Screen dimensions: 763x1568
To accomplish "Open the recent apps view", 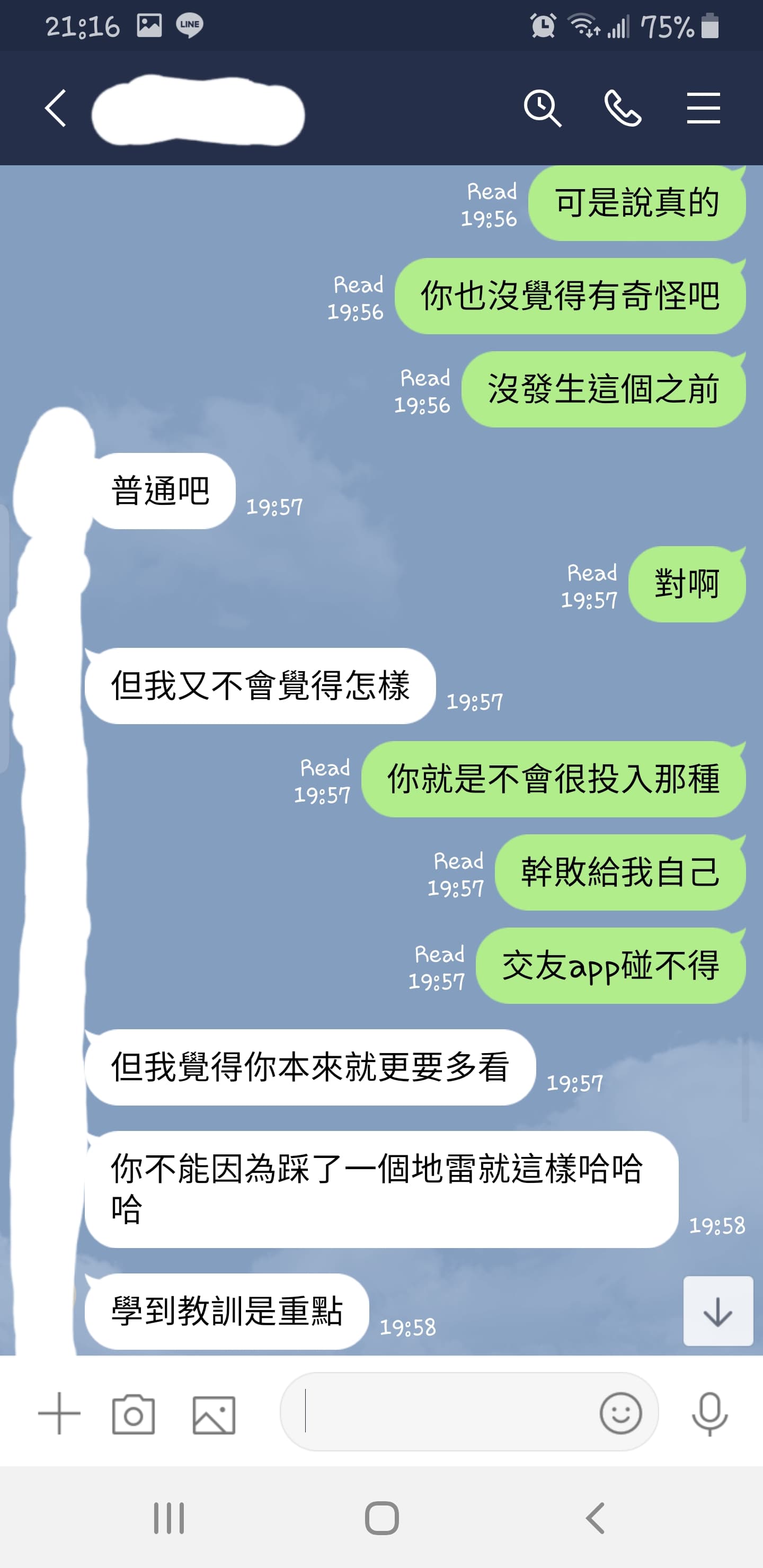I will pyautogui.click(x=168, y=1518).
